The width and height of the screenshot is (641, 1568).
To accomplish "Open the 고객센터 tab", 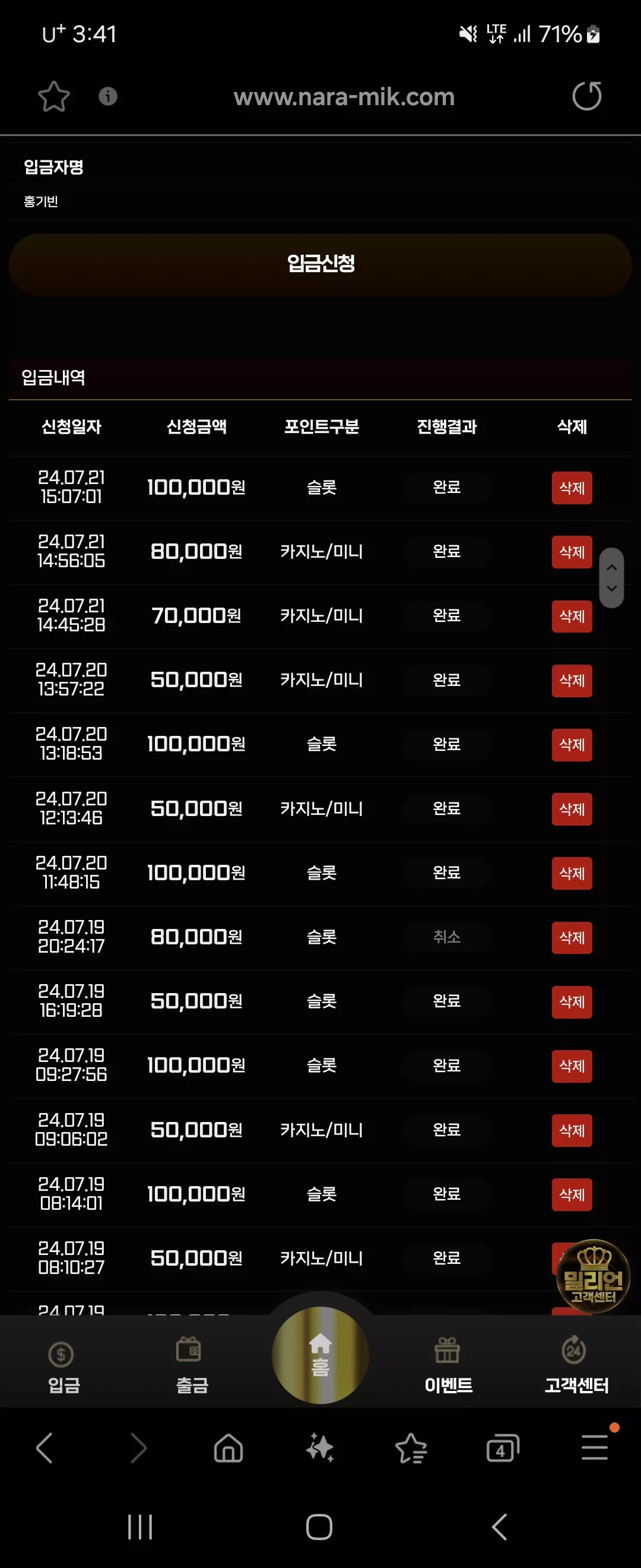I will click(576, 1366).
